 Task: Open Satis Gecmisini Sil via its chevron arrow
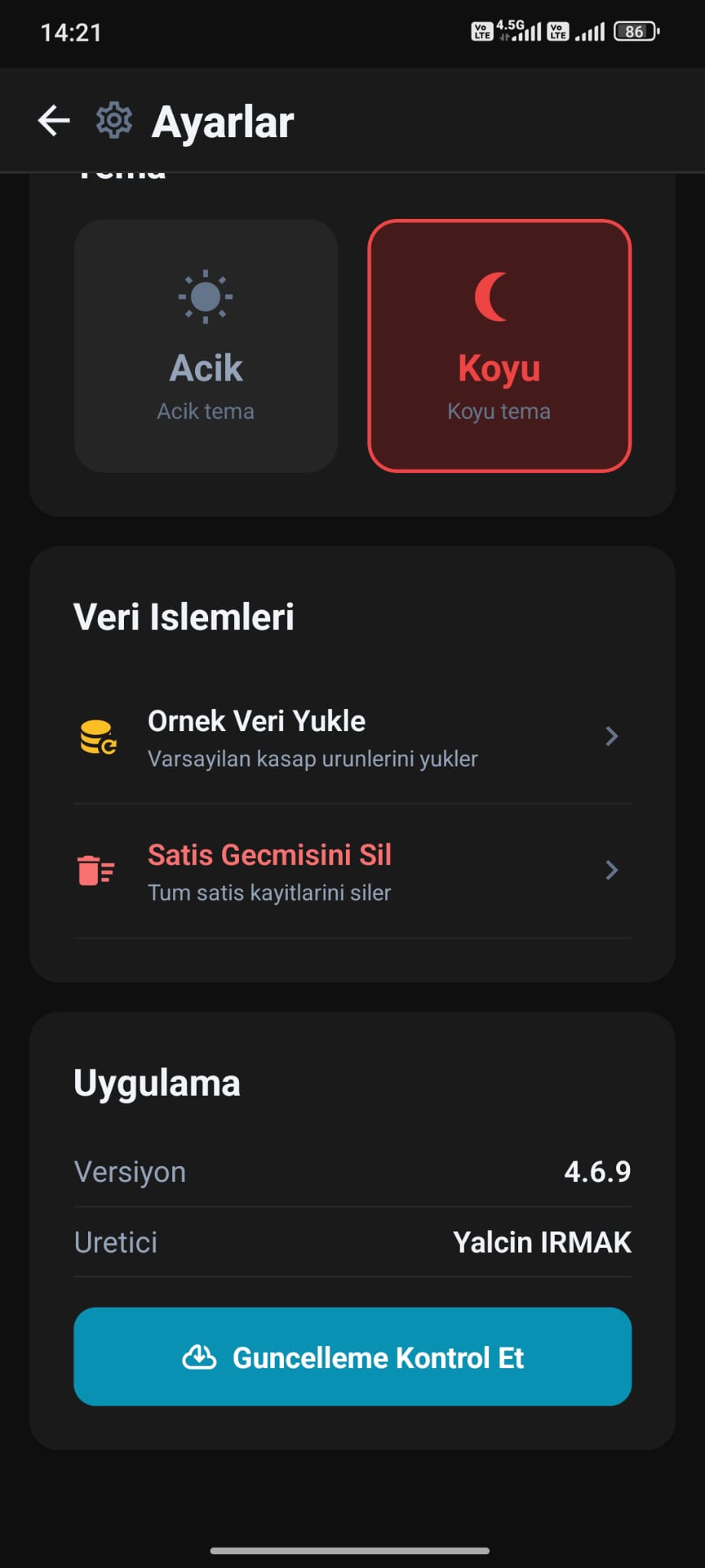coord(612,870)
